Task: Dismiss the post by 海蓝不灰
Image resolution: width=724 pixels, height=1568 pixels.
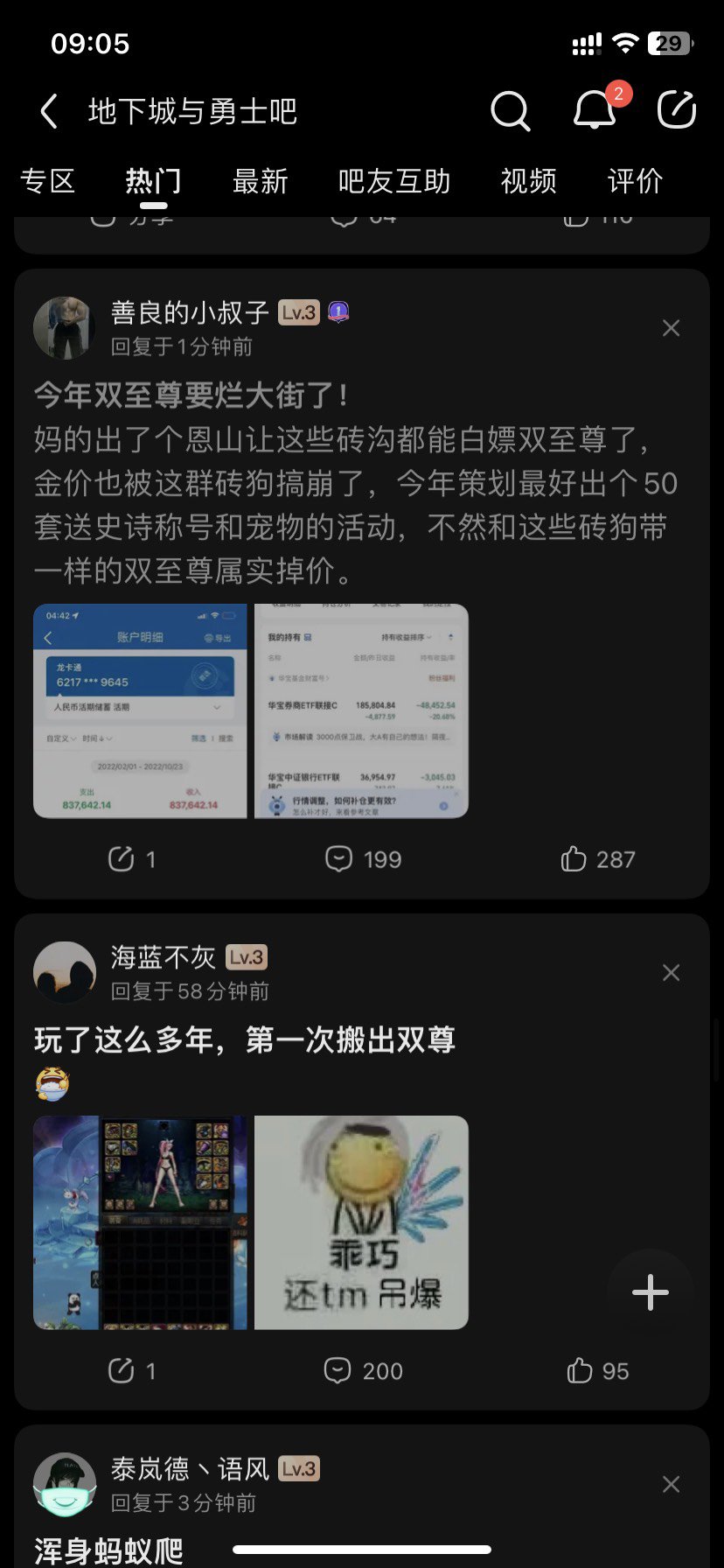Action: pos(672,973)
